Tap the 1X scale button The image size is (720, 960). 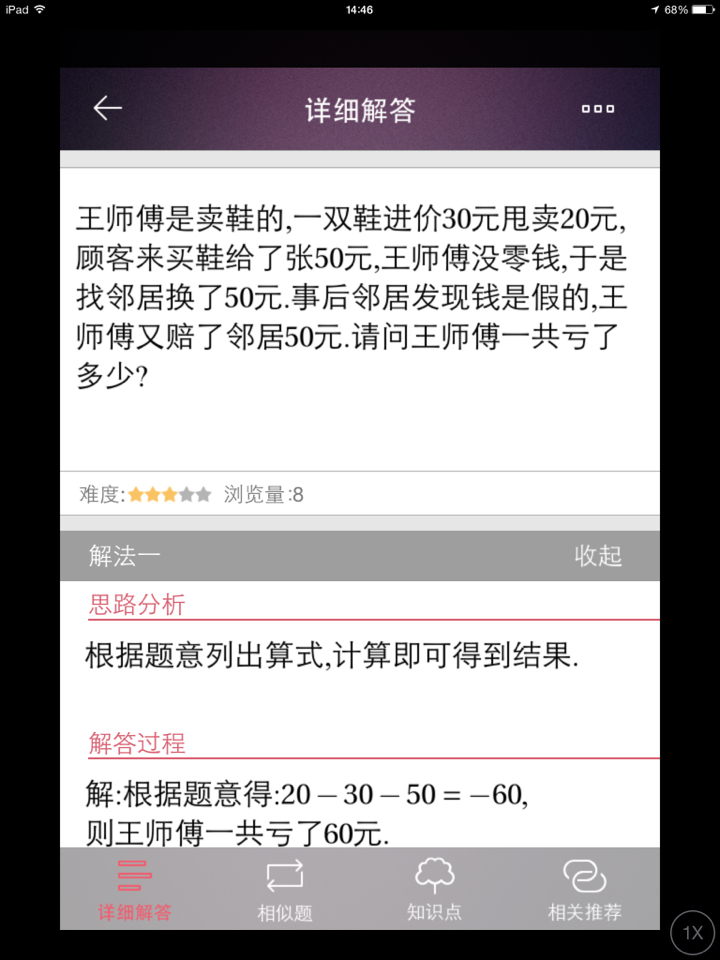(693, 933)
